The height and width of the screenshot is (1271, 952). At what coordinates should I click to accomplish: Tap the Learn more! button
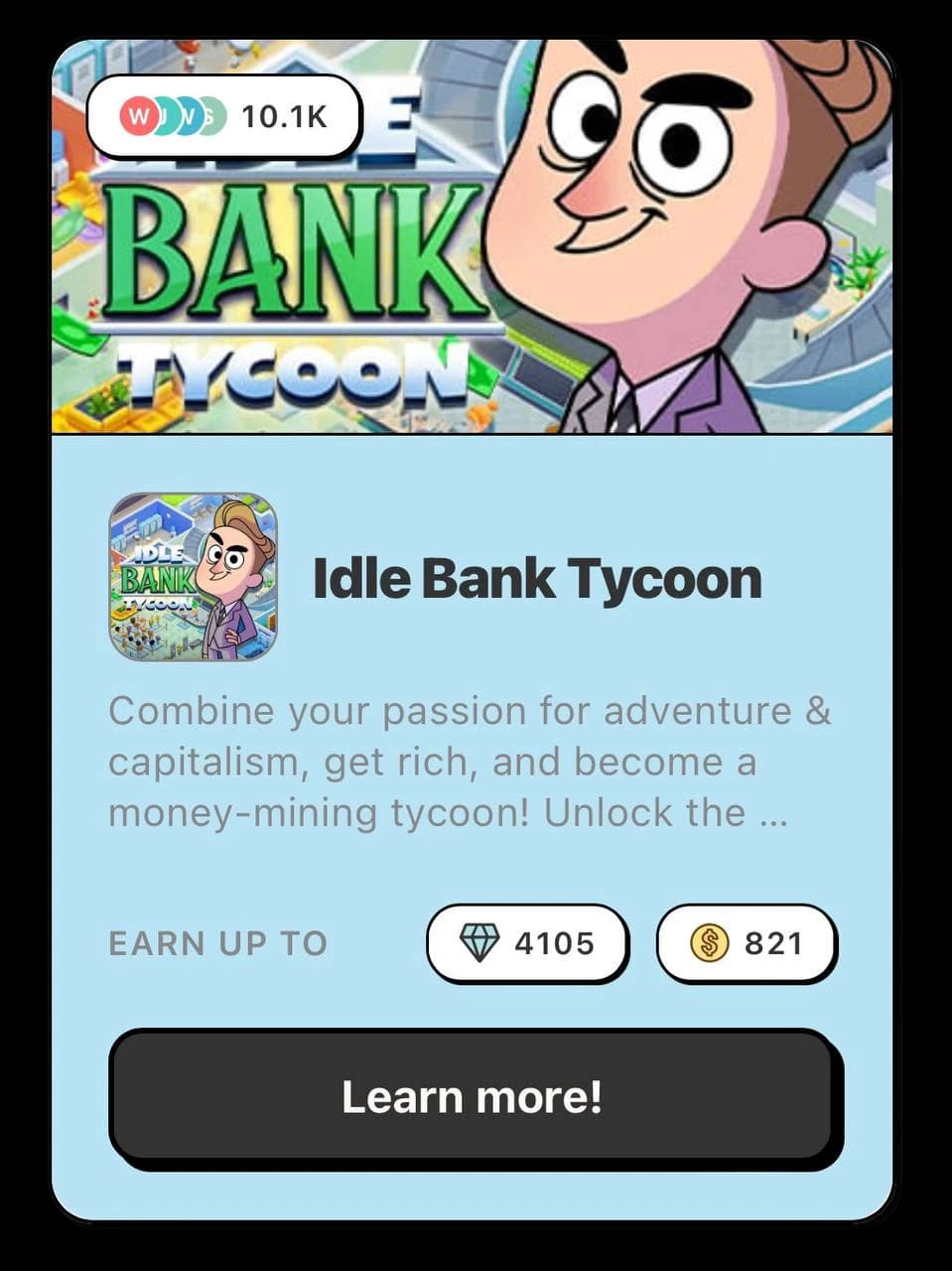tap(473, 1096)
